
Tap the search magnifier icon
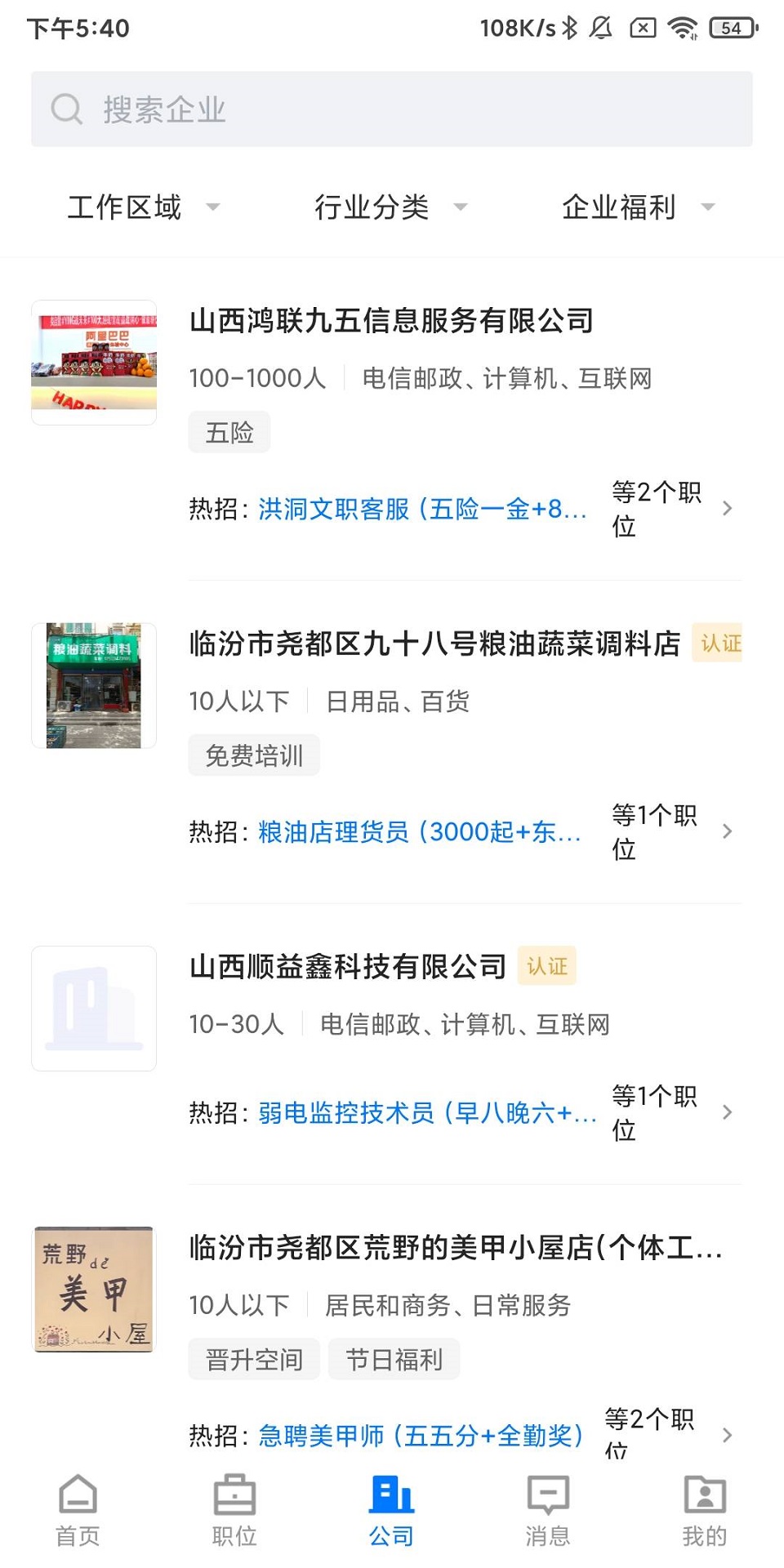coord(66,107)
